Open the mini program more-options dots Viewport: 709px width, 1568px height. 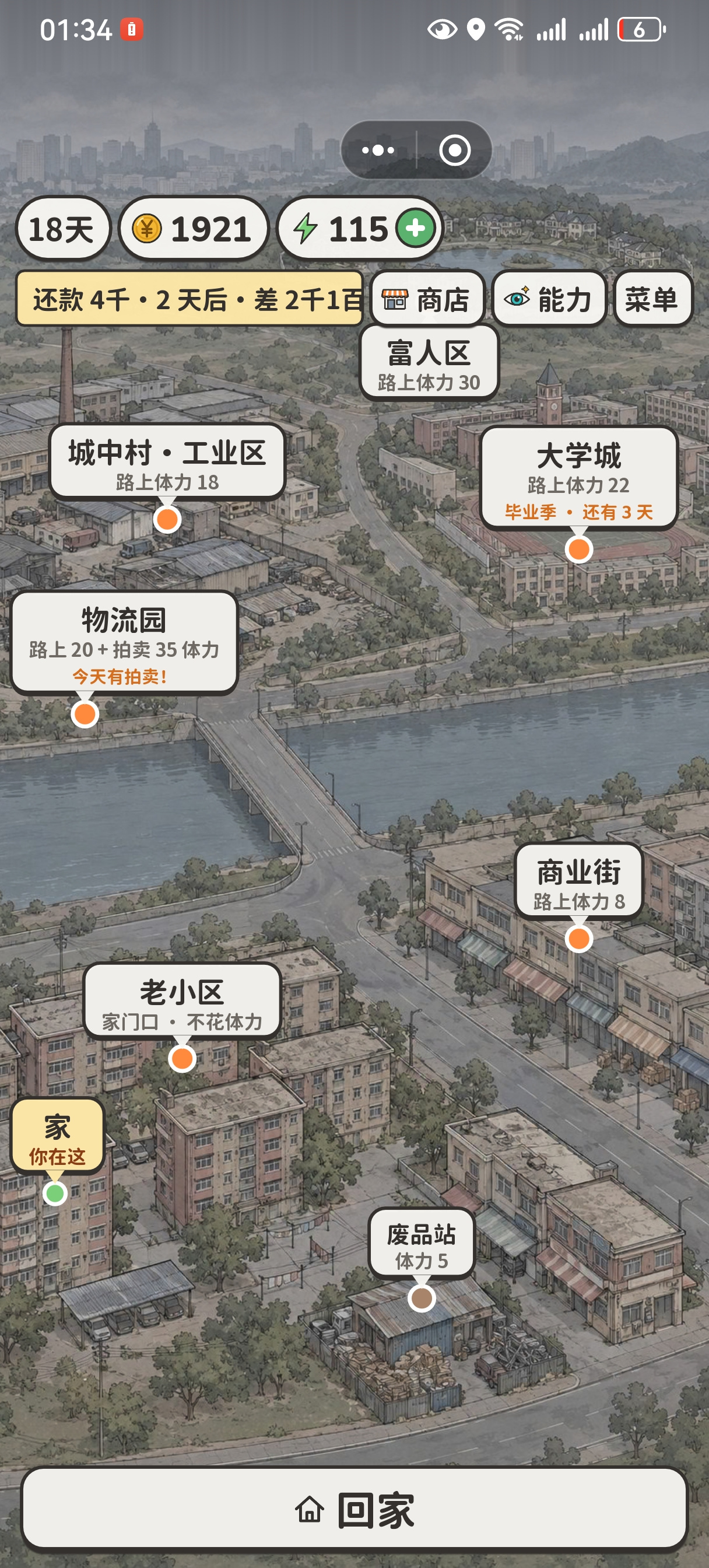(x=378, y=150)
